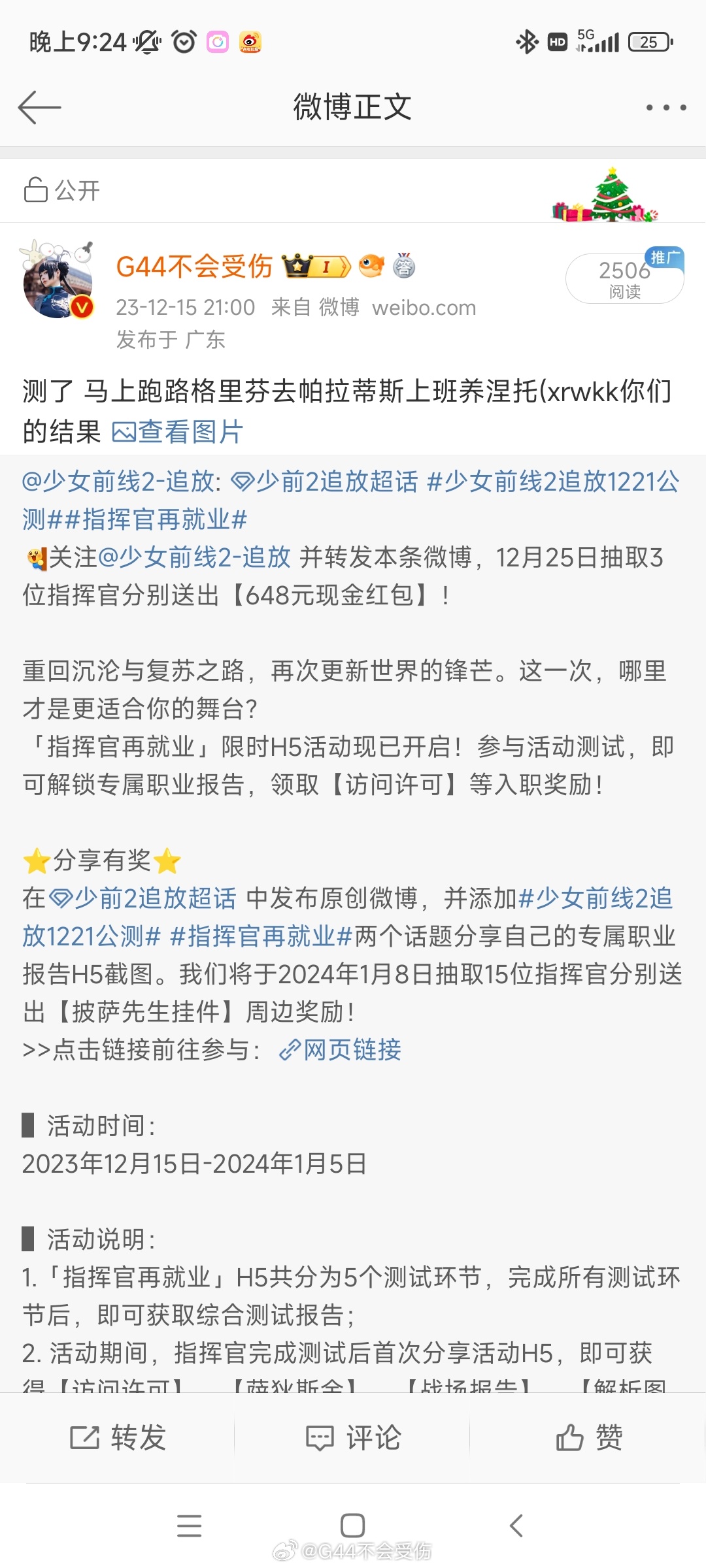Screen dimensions: 706x1568
Task: Repost this Weibo via 转发
Action: [x=118, y=1438]
